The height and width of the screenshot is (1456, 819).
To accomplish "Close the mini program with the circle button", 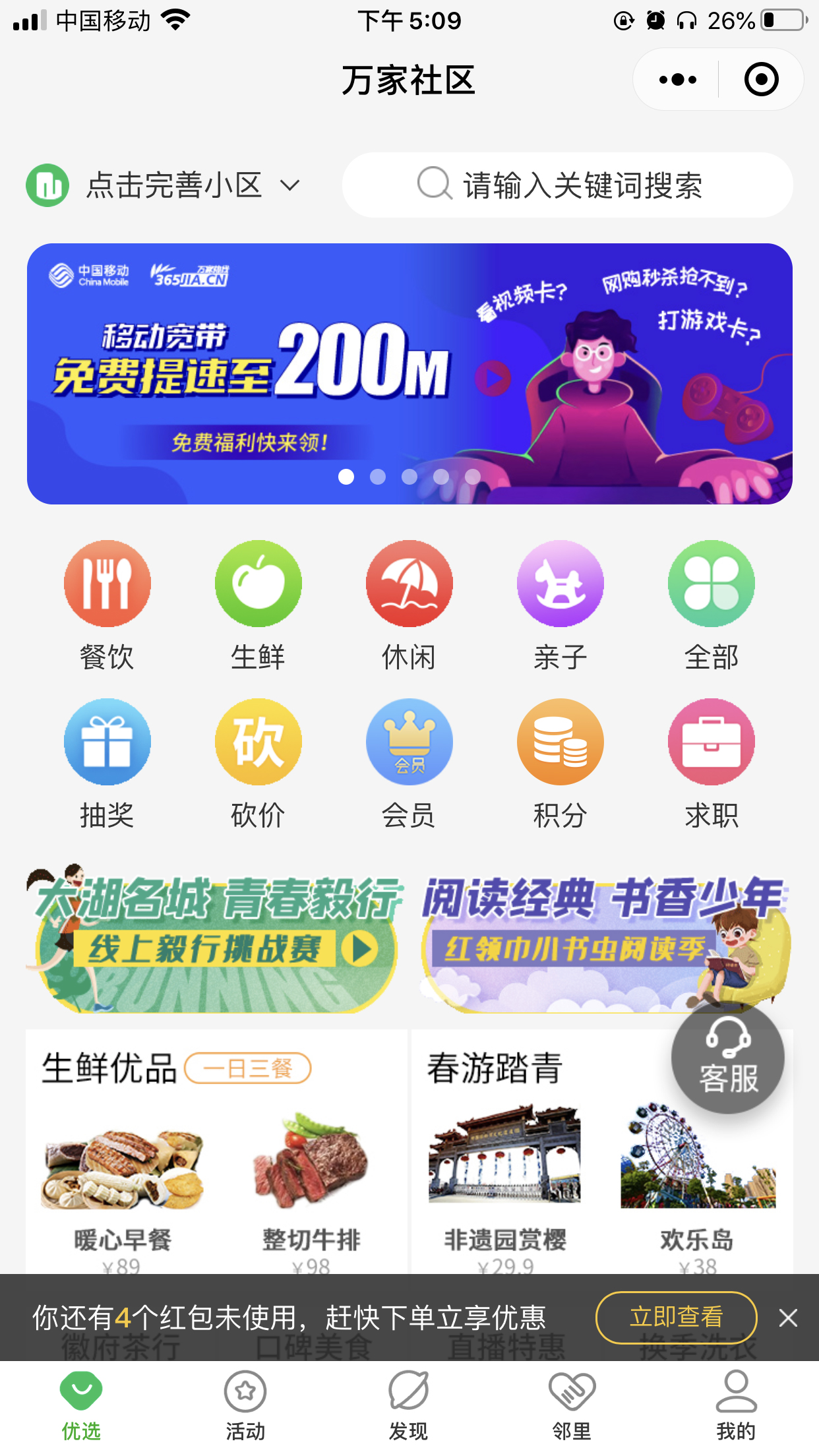I will click(x=761, y=80).
